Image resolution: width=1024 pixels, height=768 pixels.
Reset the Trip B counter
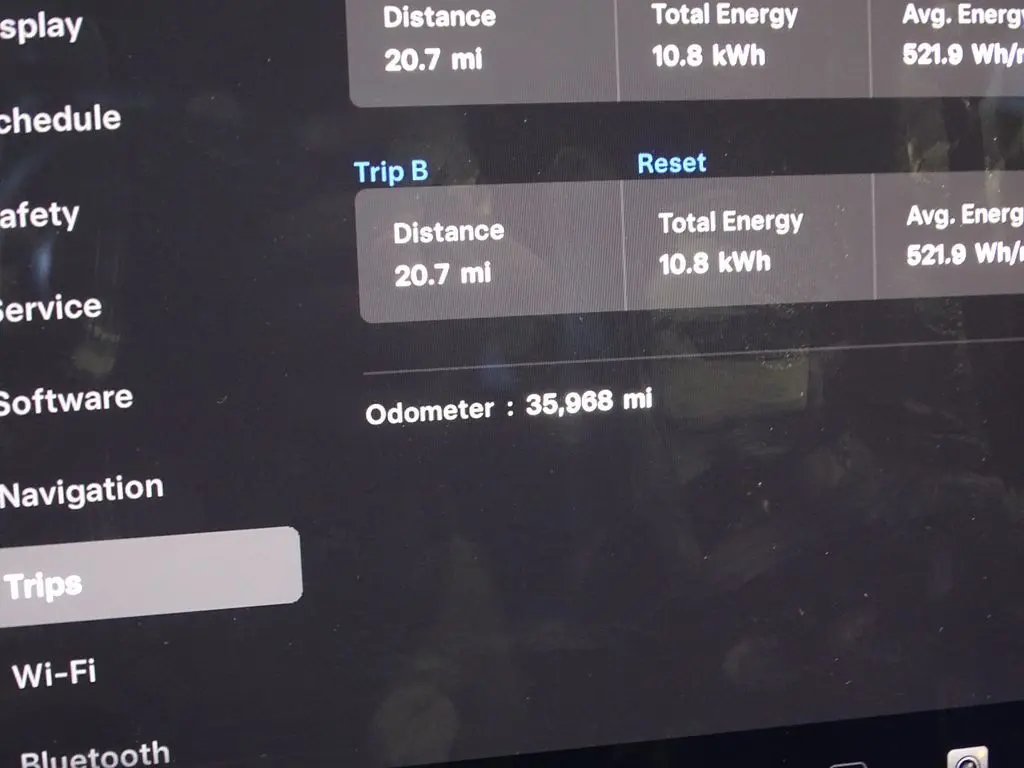(672, 163)
